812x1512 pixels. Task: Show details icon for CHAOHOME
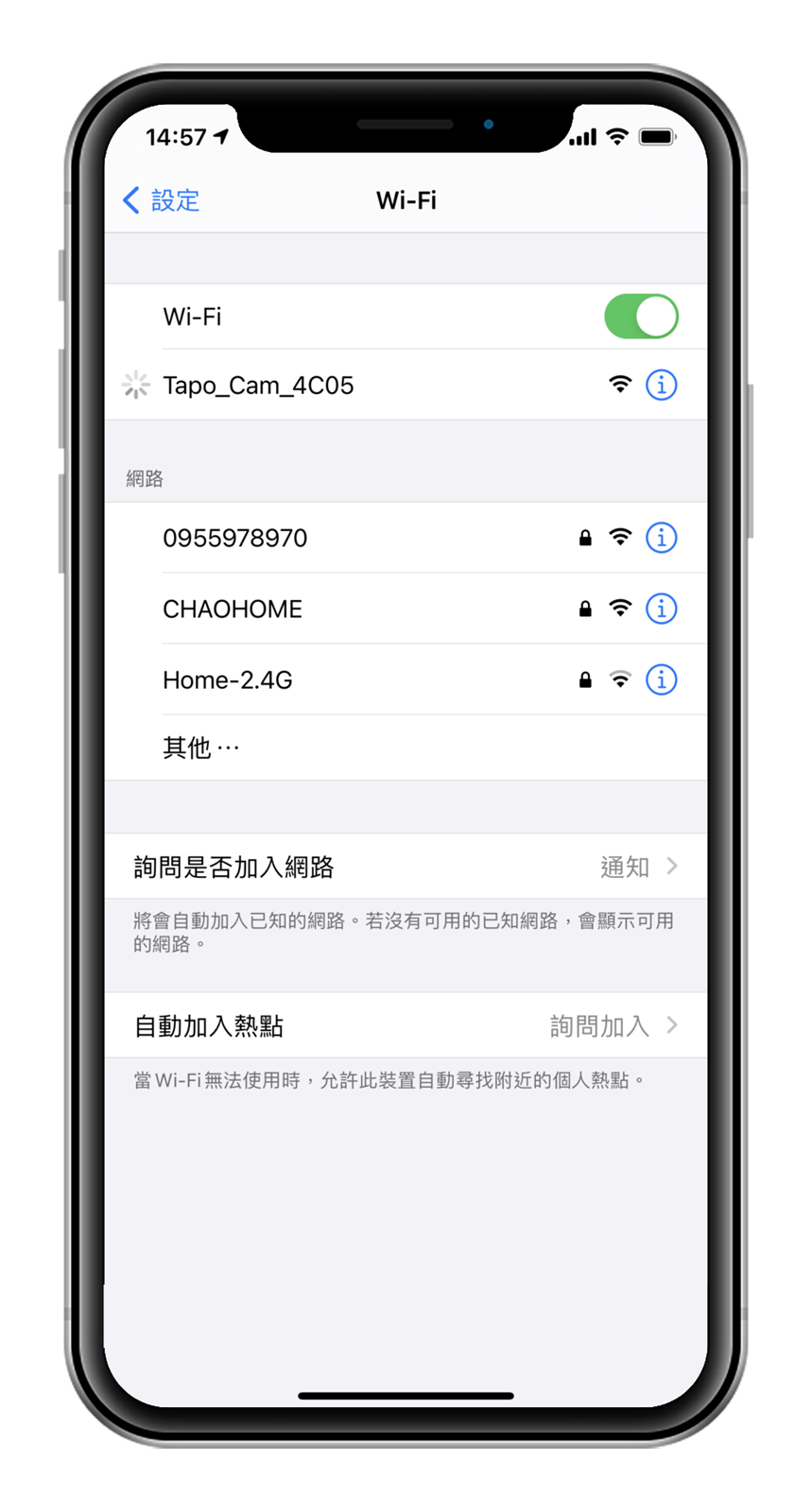(x=661, y=609)
